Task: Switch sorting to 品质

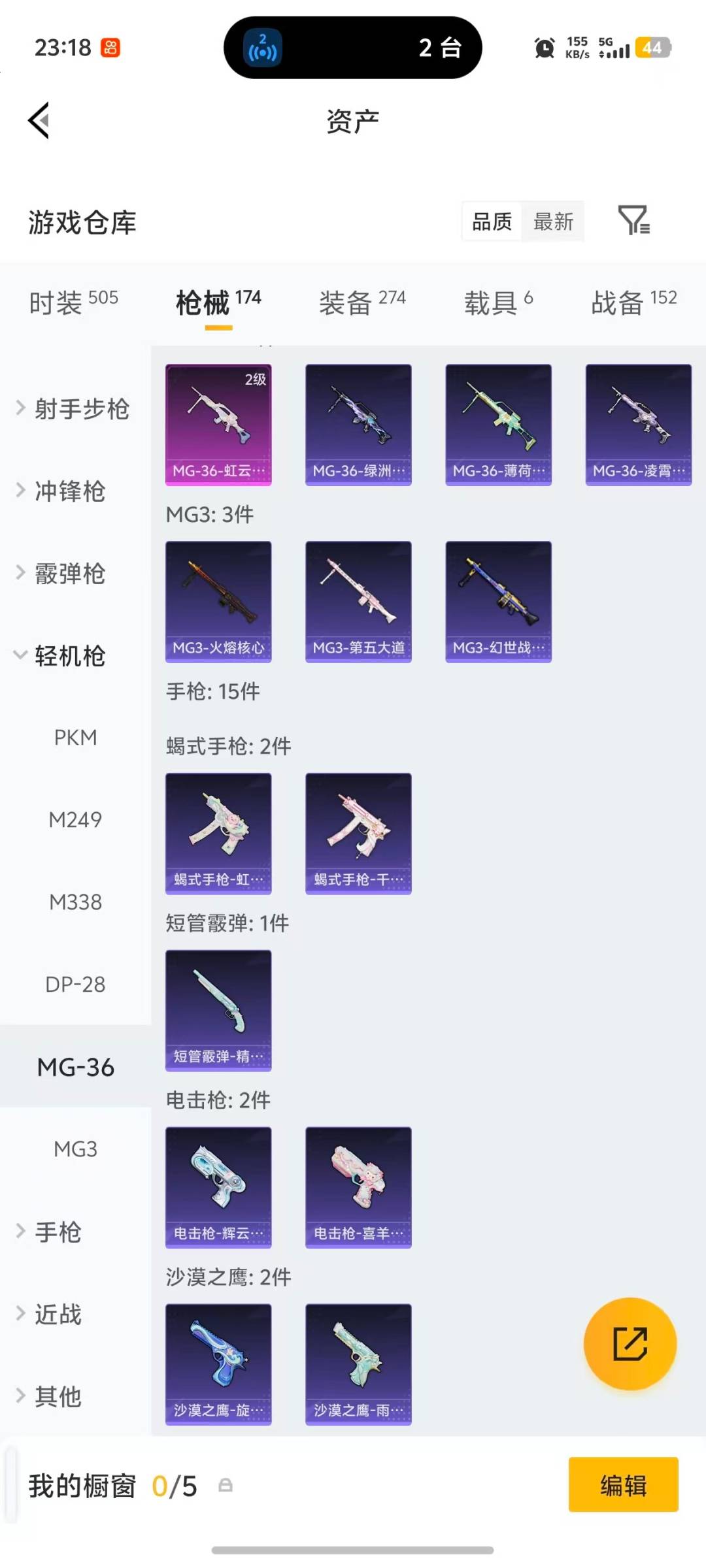Action: tap(490, 222)
